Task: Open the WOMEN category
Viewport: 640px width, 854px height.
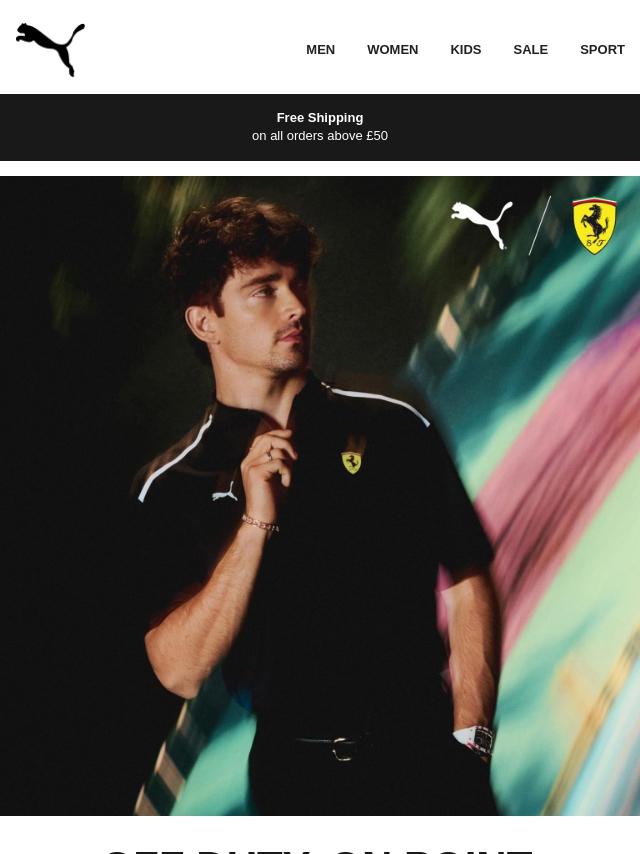Action: 392,50
